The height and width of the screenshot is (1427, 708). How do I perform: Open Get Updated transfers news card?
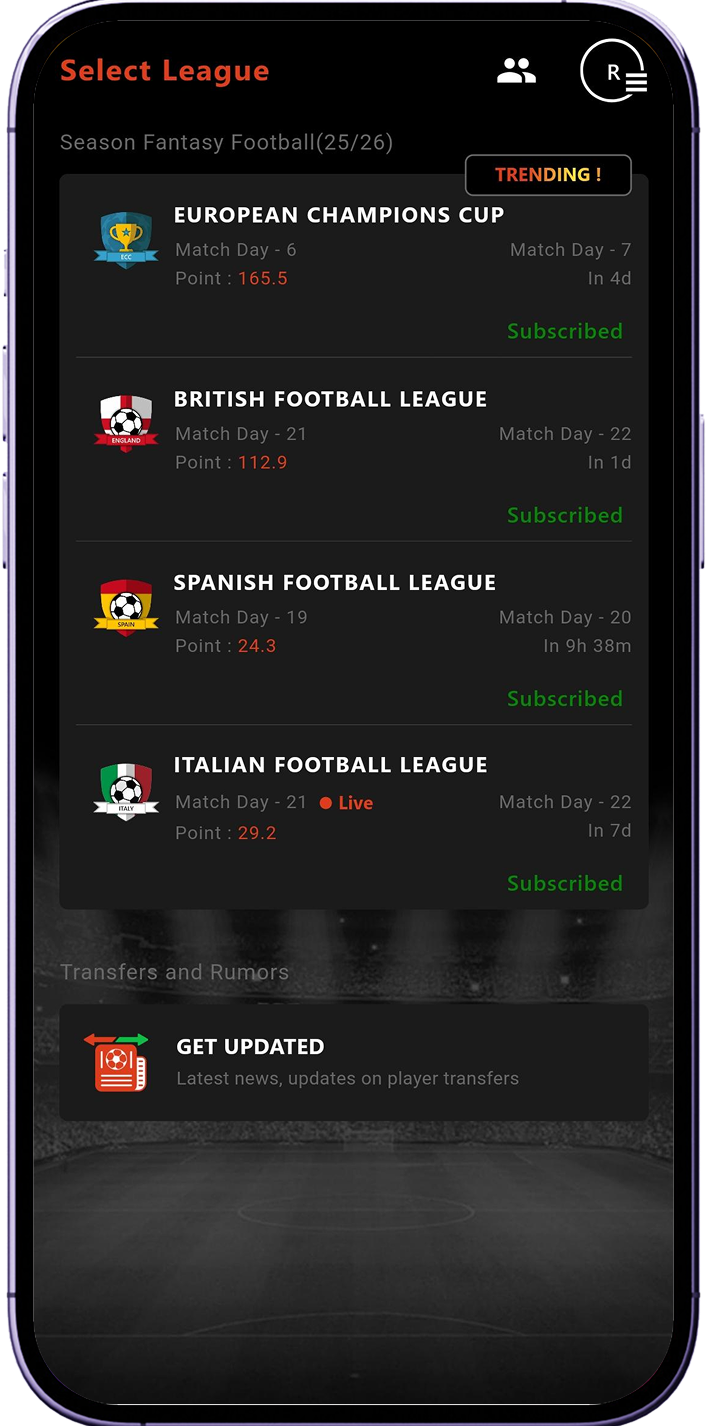[353, 1062]
